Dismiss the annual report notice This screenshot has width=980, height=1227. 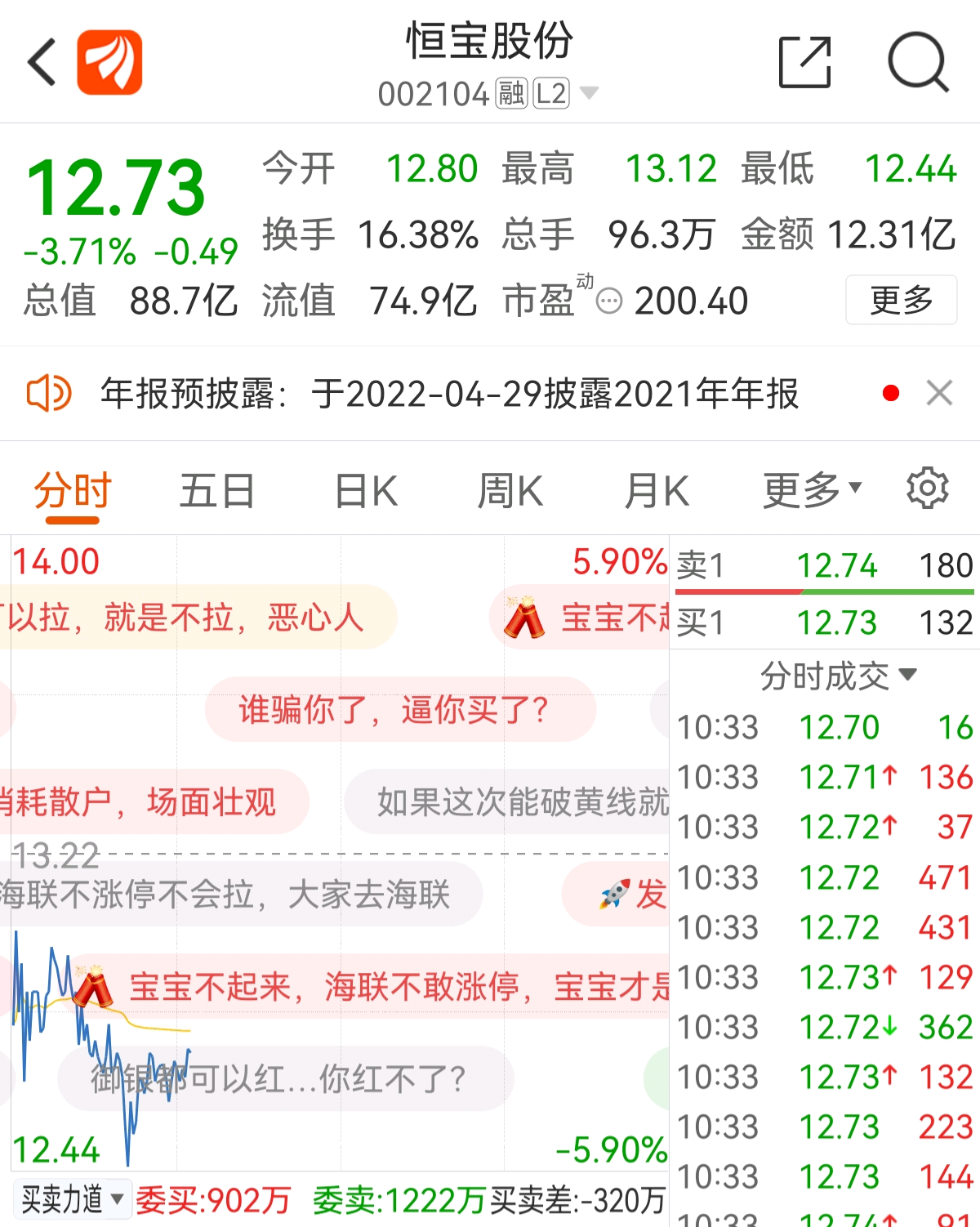[939, 393]
